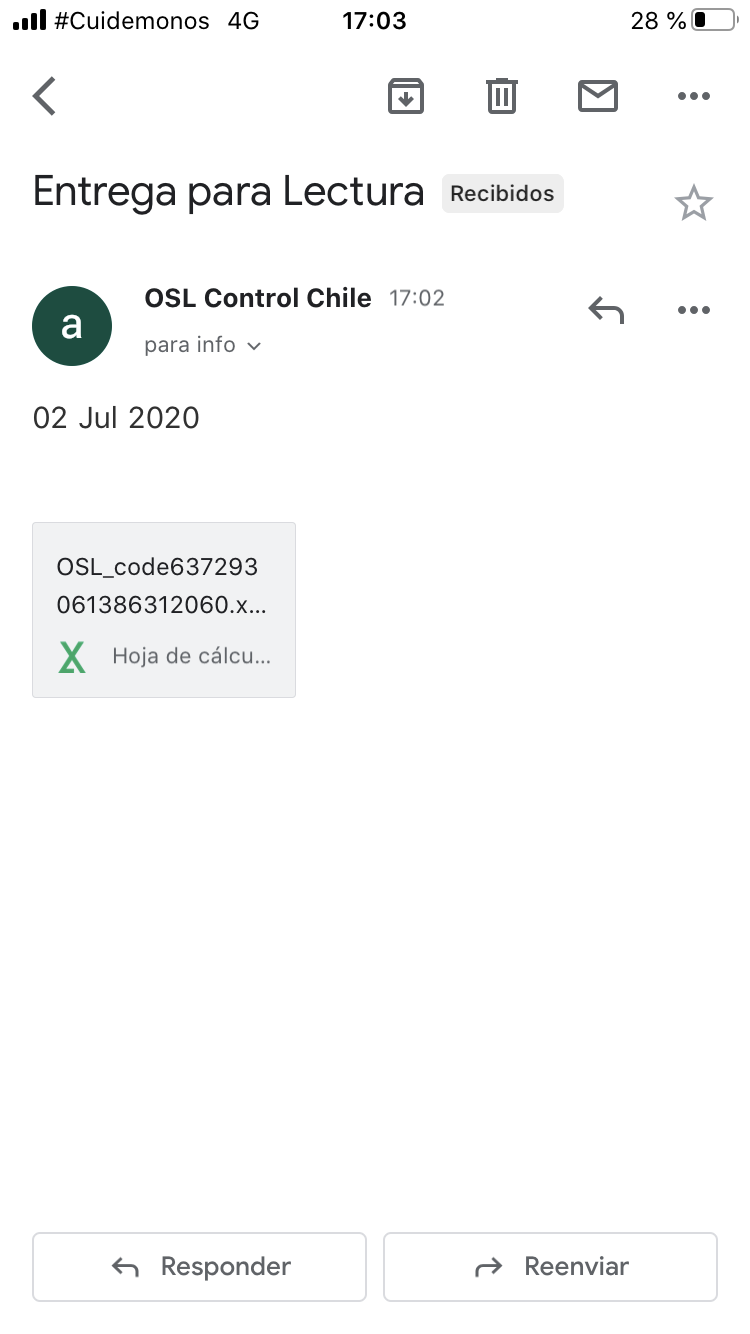Screen dimensions: 750x1334
Task: Archive this email
Action: [405, 96]
